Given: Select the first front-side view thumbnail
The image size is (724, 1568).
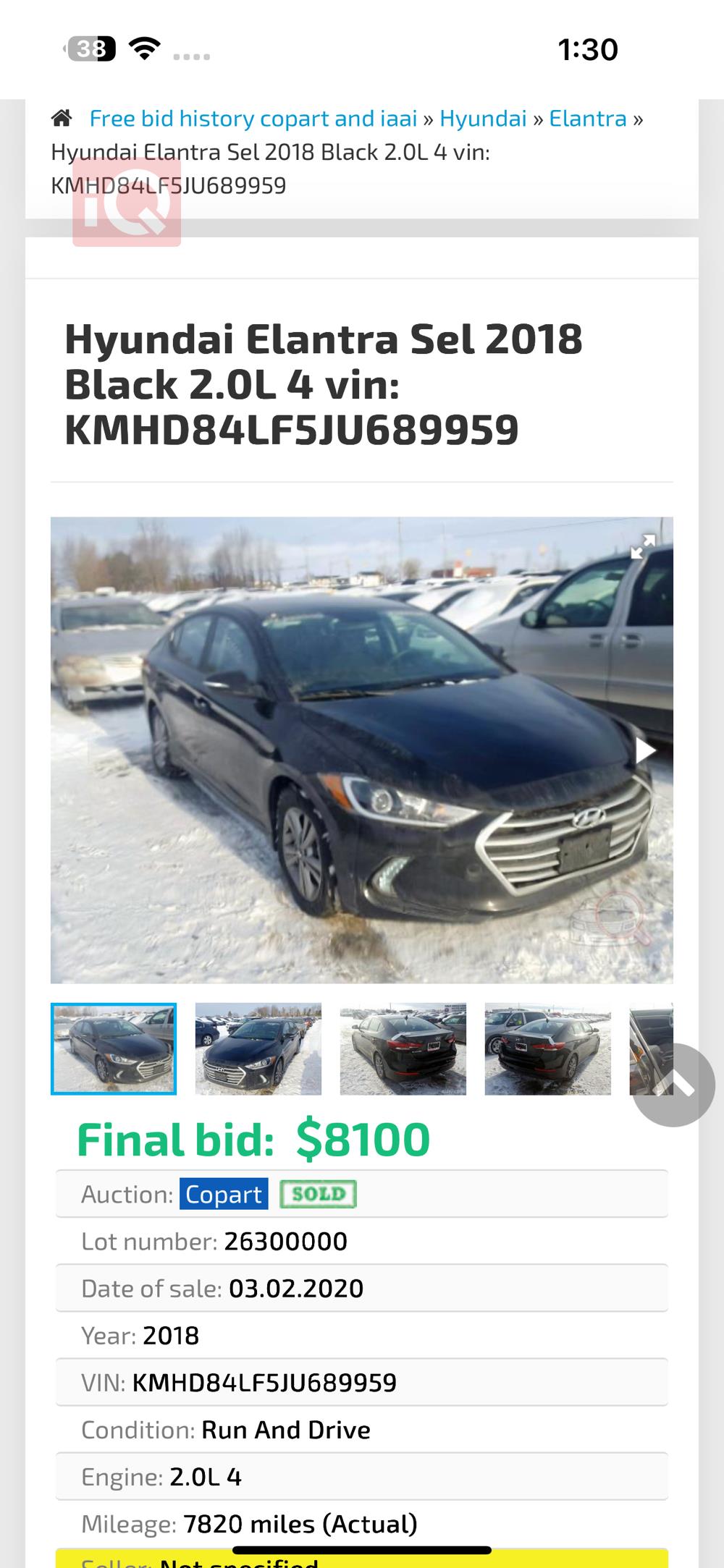Looking at the screenshot, I should coord(114,1048).
